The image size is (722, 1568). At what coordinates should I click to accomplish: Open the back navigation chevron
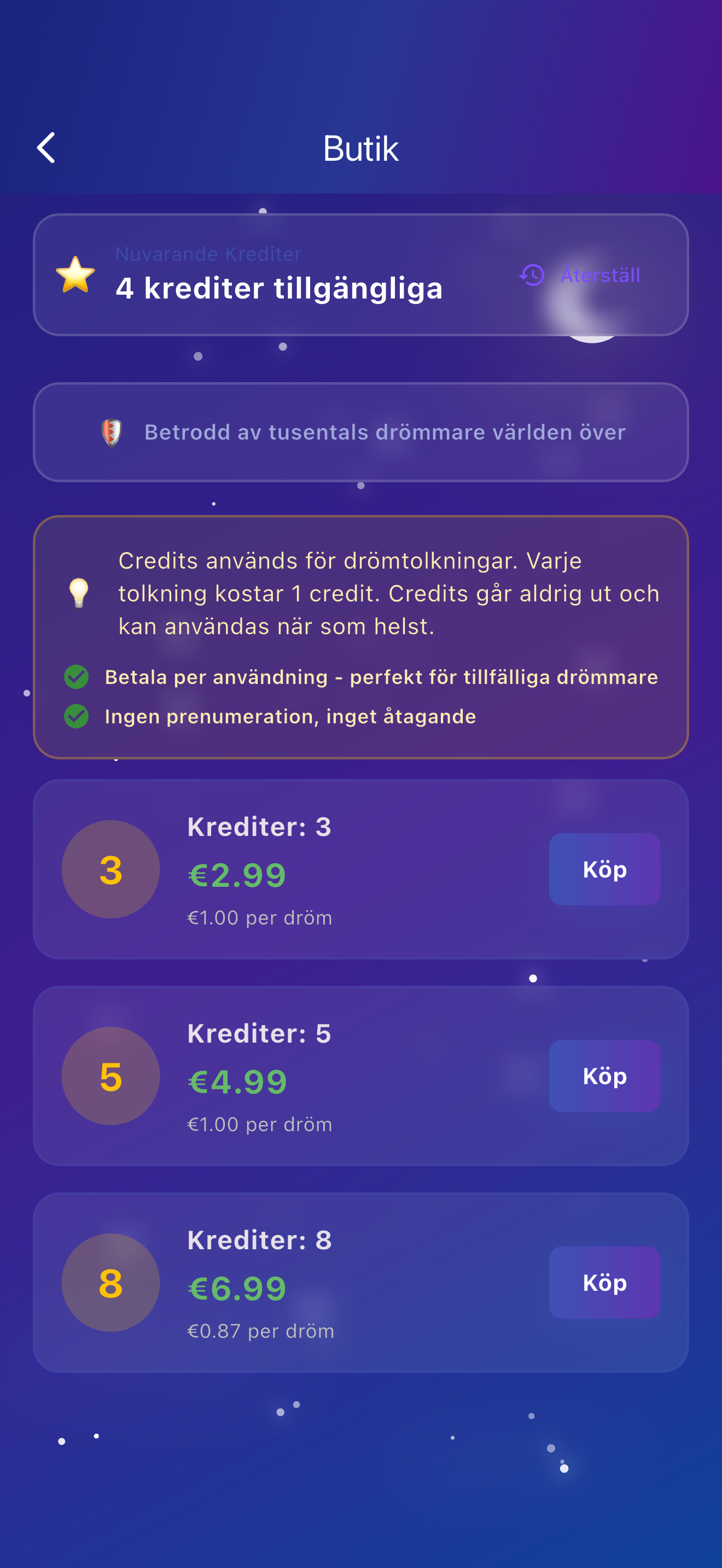pos(46,147)
